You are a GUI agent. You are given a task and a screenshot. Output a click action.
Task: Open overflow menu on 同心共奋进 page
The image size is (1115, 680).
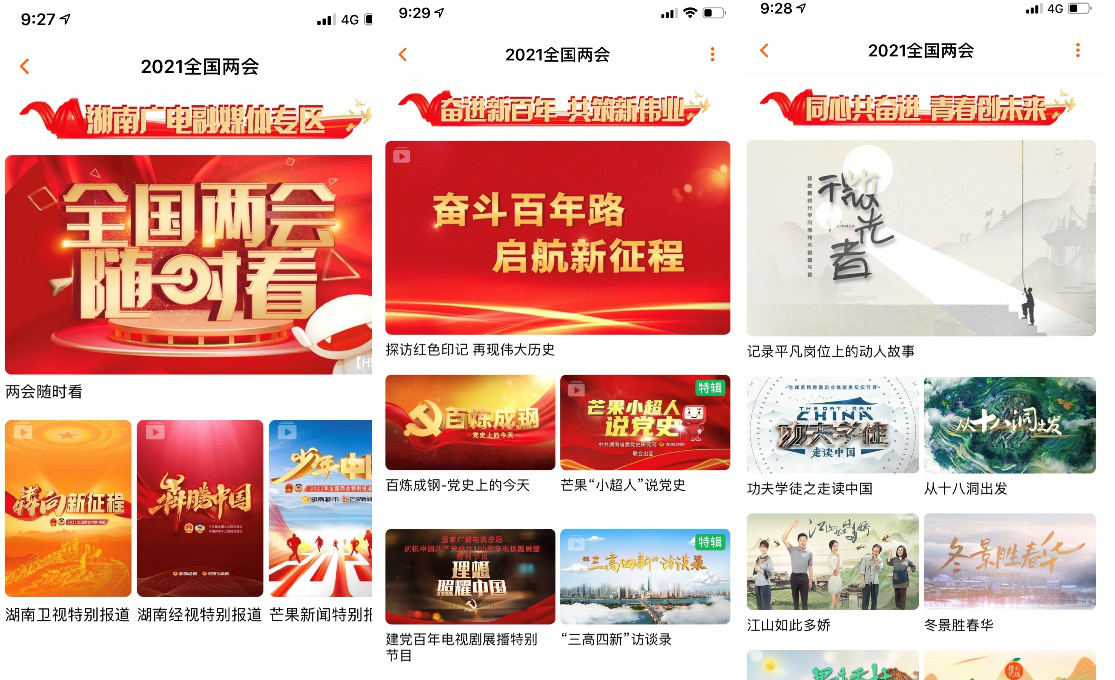coord(1077,50)
